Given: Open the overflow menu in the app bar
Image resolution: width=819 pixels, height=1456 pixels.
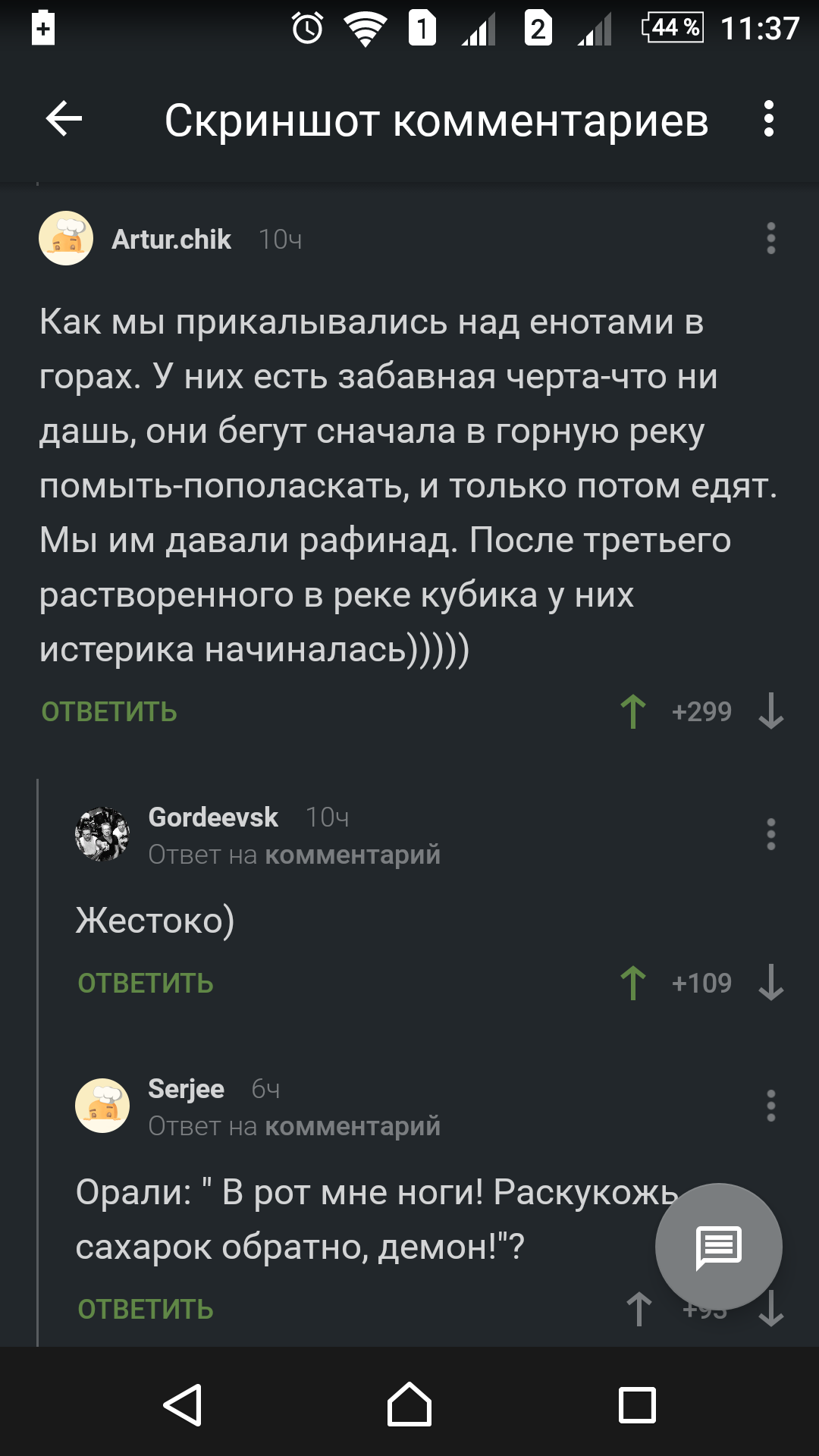Looking at the screenshot, I should point(769,119).
